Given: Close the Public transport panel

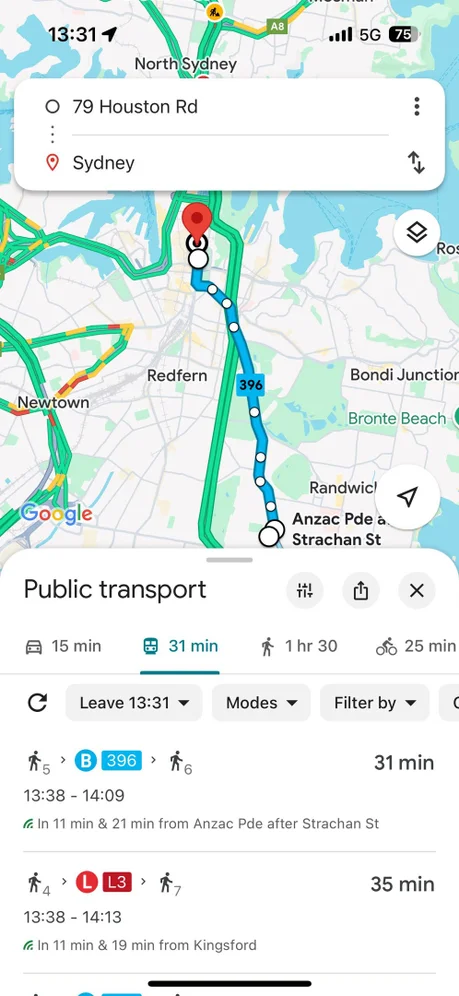Looking at the screenshot, I should (x=416, y=591).
